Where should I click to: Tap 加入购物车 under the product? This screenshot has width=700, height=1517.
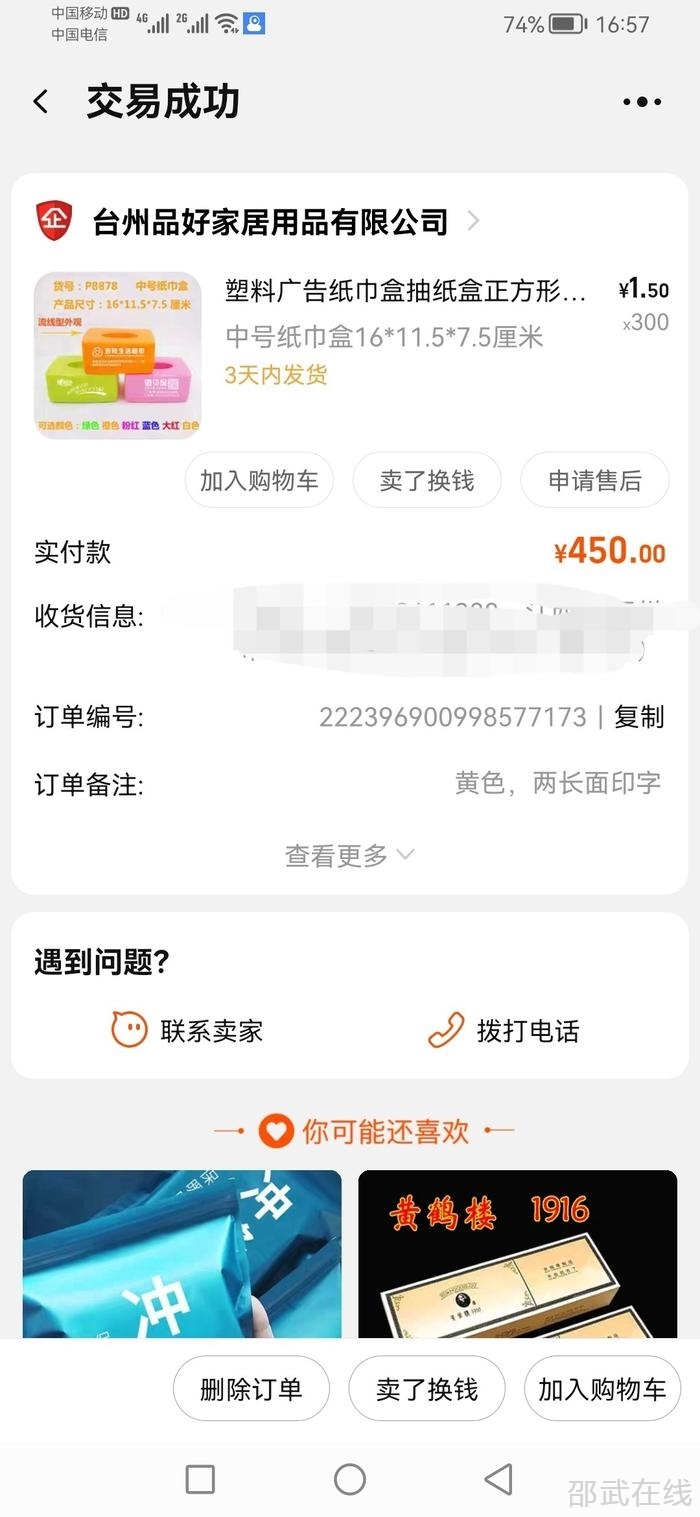pyautogui.click(x=259, y=480)
